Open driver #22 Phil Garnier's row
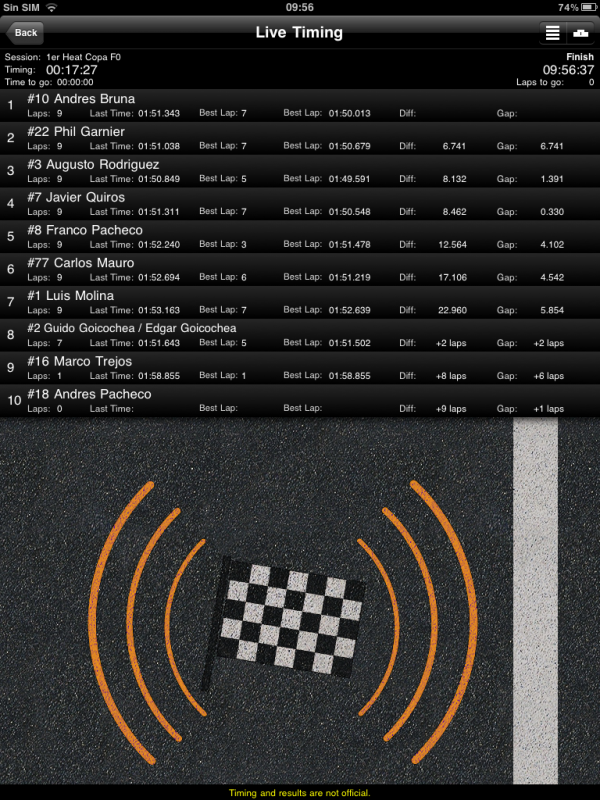Screen dimensions: 600x800 [x=300, y=138]
